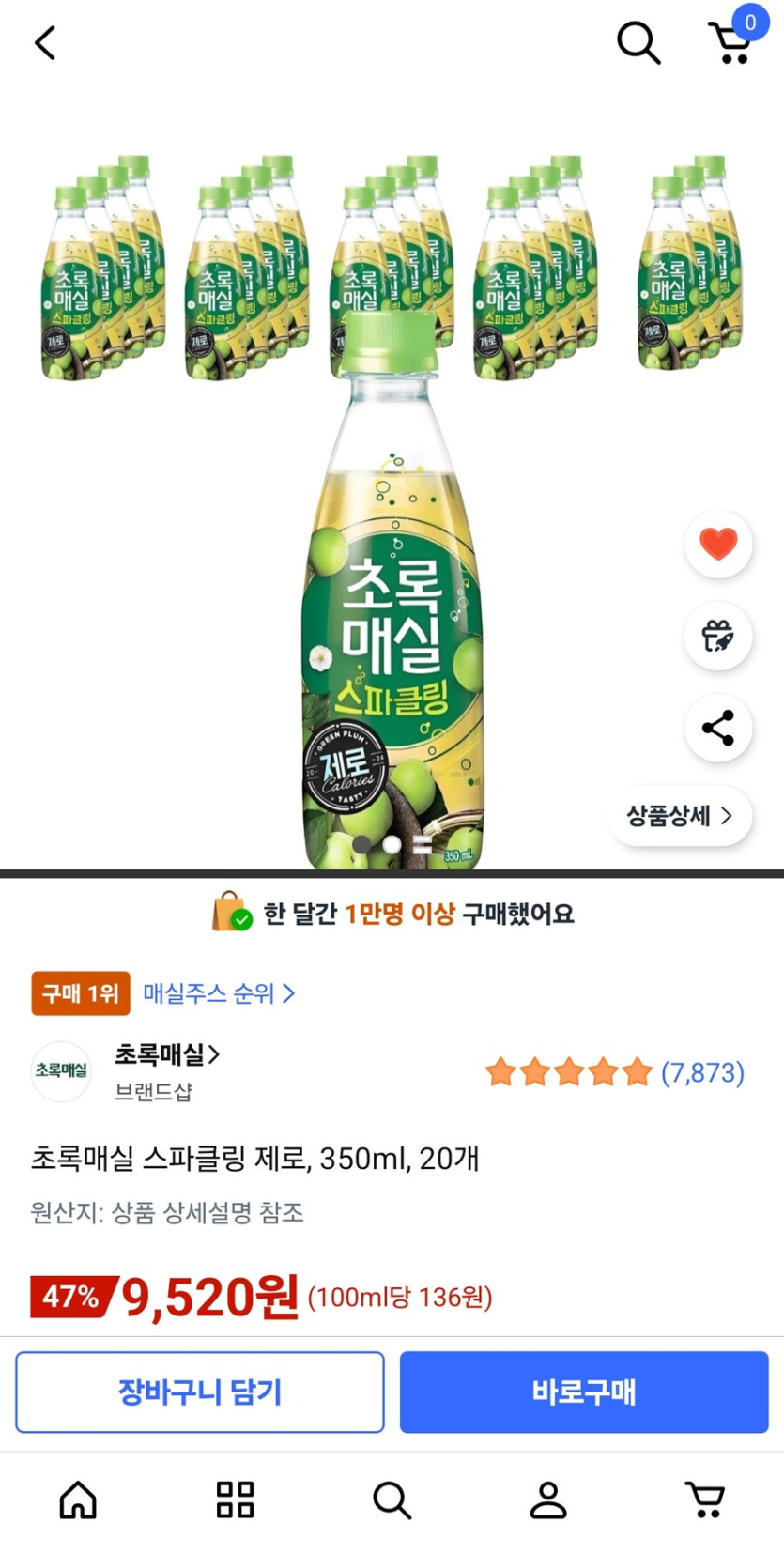Add item with 장바구니 담기 button
This screenshot has height=1553, width=784.
(200, 1392)
